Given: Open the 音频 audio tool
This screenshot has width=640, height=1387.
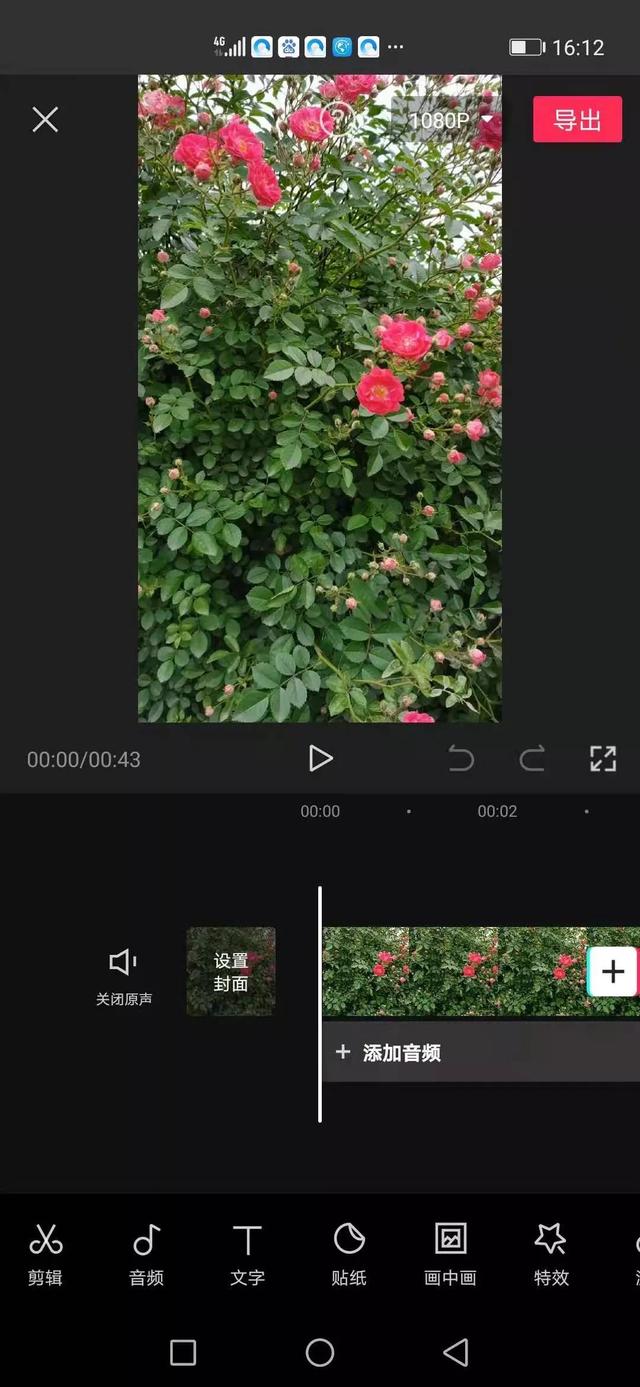Looking at the screenshot, I should click(146, 1253).
